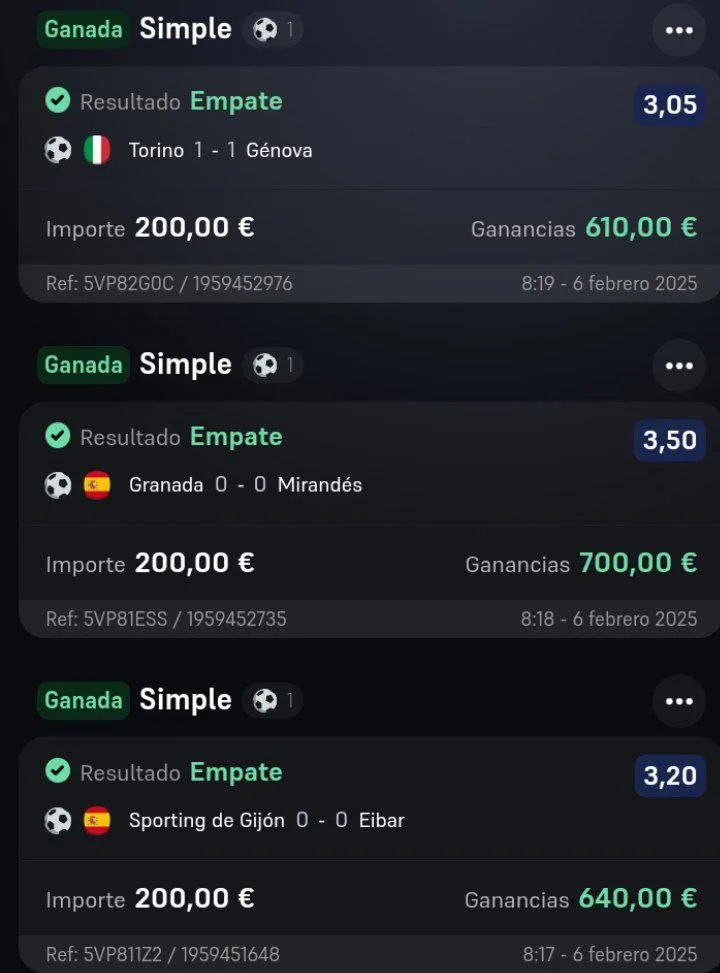Select the 3,05 odds badge
Screen dimensions: 720x973
coord(669,105)
